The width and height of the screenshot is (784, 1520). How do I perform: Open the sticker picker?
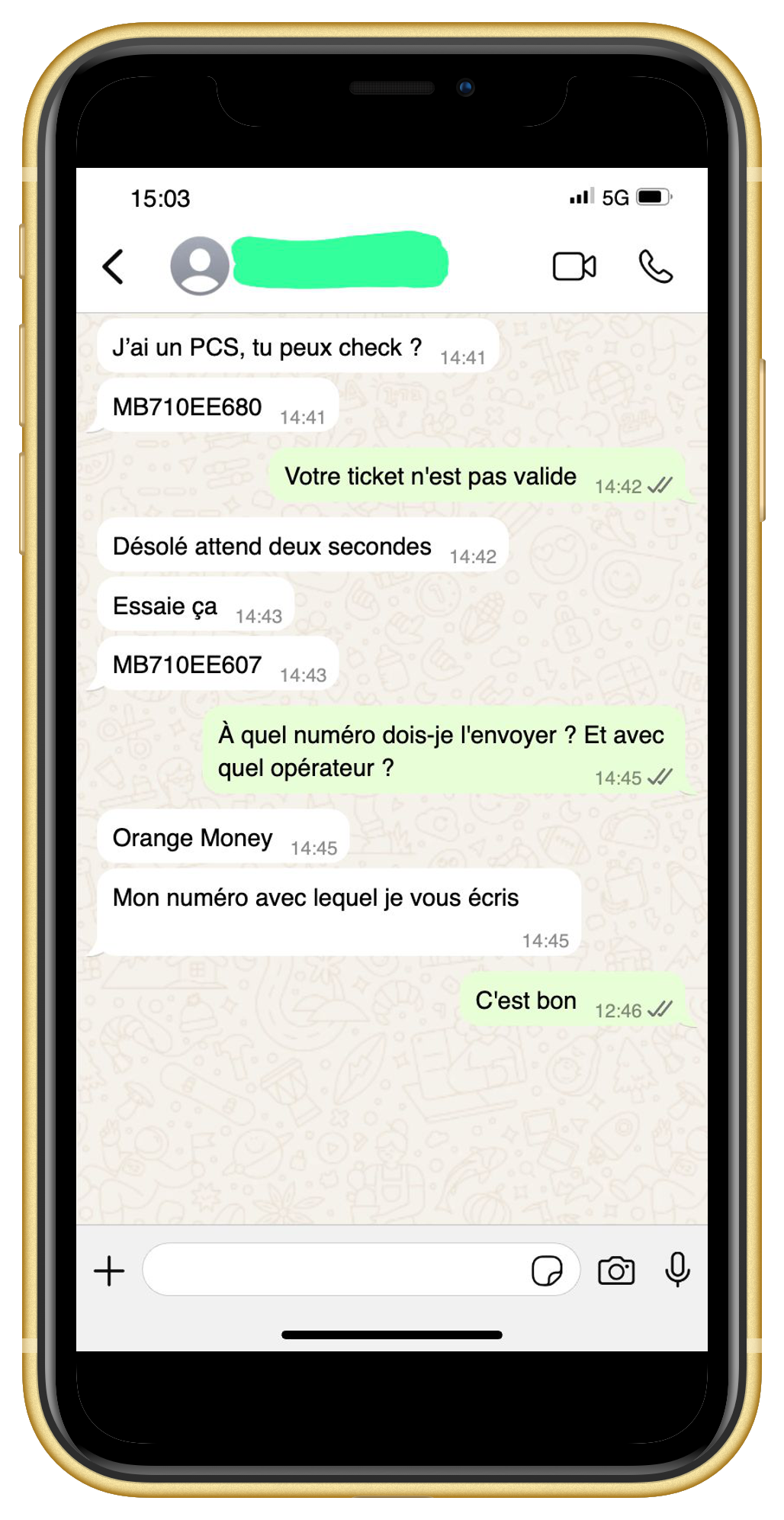coord(547,1270)
